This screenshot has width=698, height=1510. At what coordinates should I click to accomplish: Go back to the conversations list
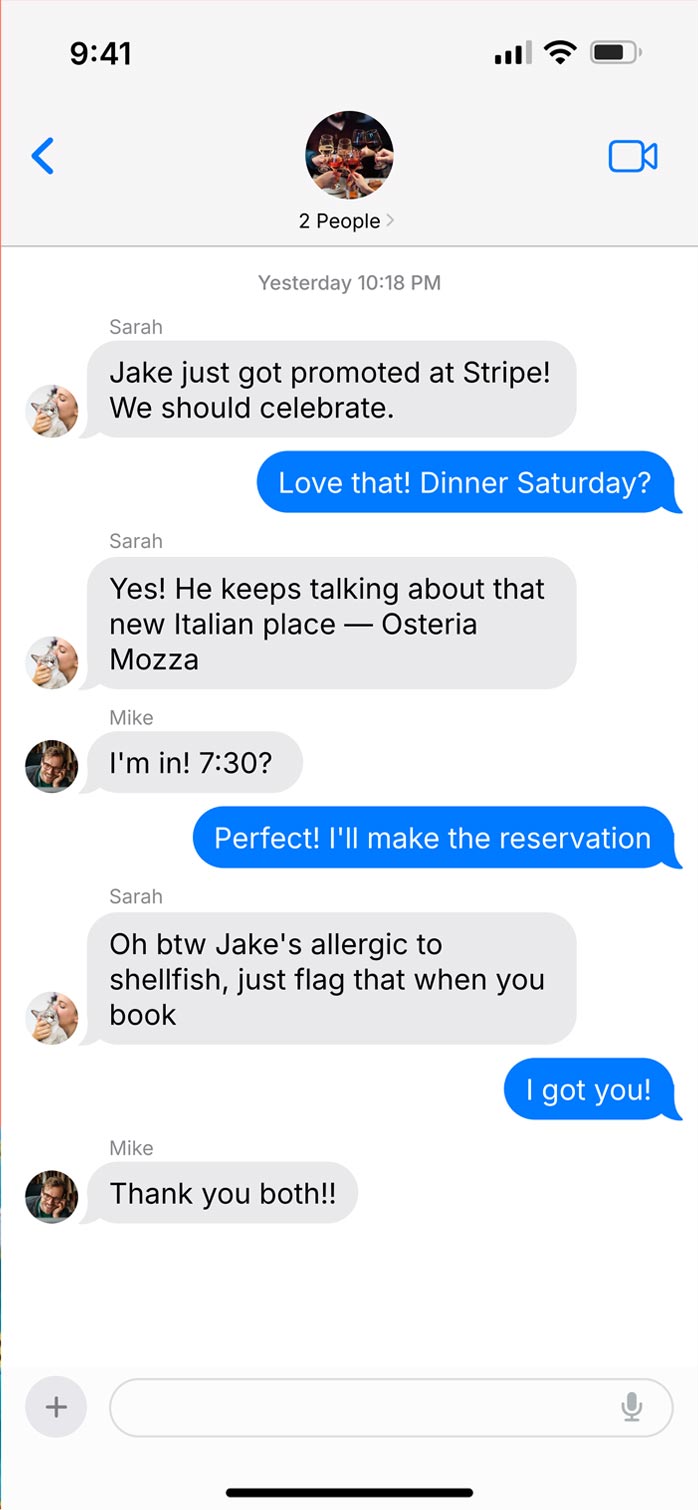click(43, 157)
